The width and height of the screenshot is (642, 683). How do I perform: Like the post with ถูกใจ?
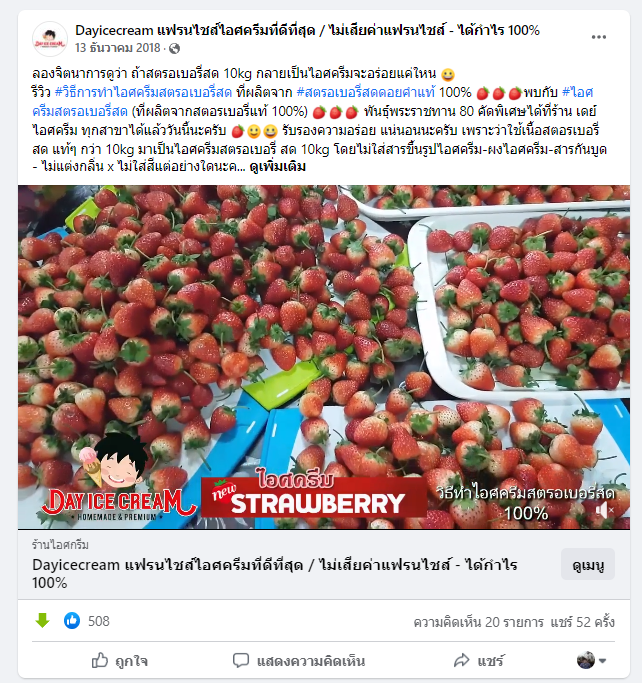(x=120, y=660)
